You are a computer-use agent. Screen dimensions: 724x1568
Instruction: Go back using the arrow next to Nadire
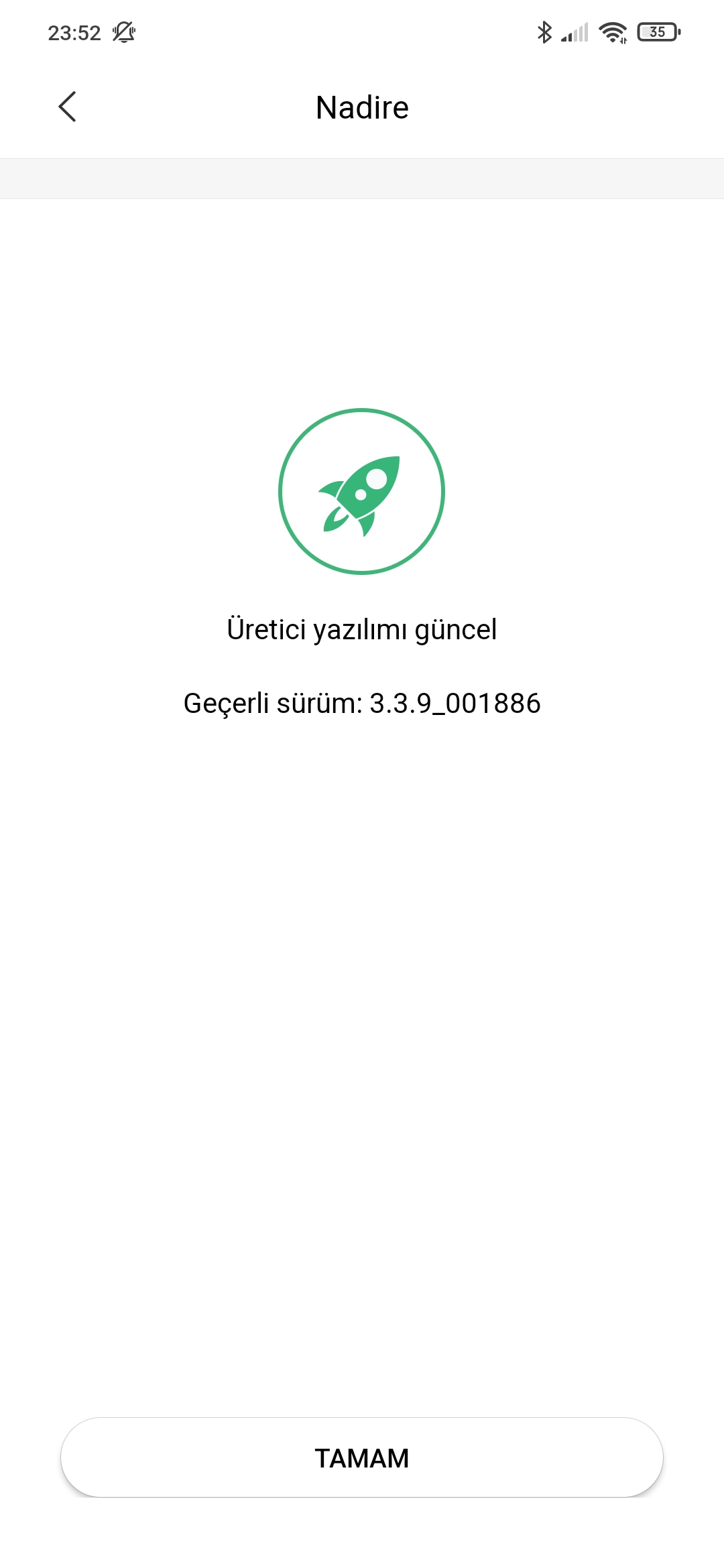click(67, 107)
